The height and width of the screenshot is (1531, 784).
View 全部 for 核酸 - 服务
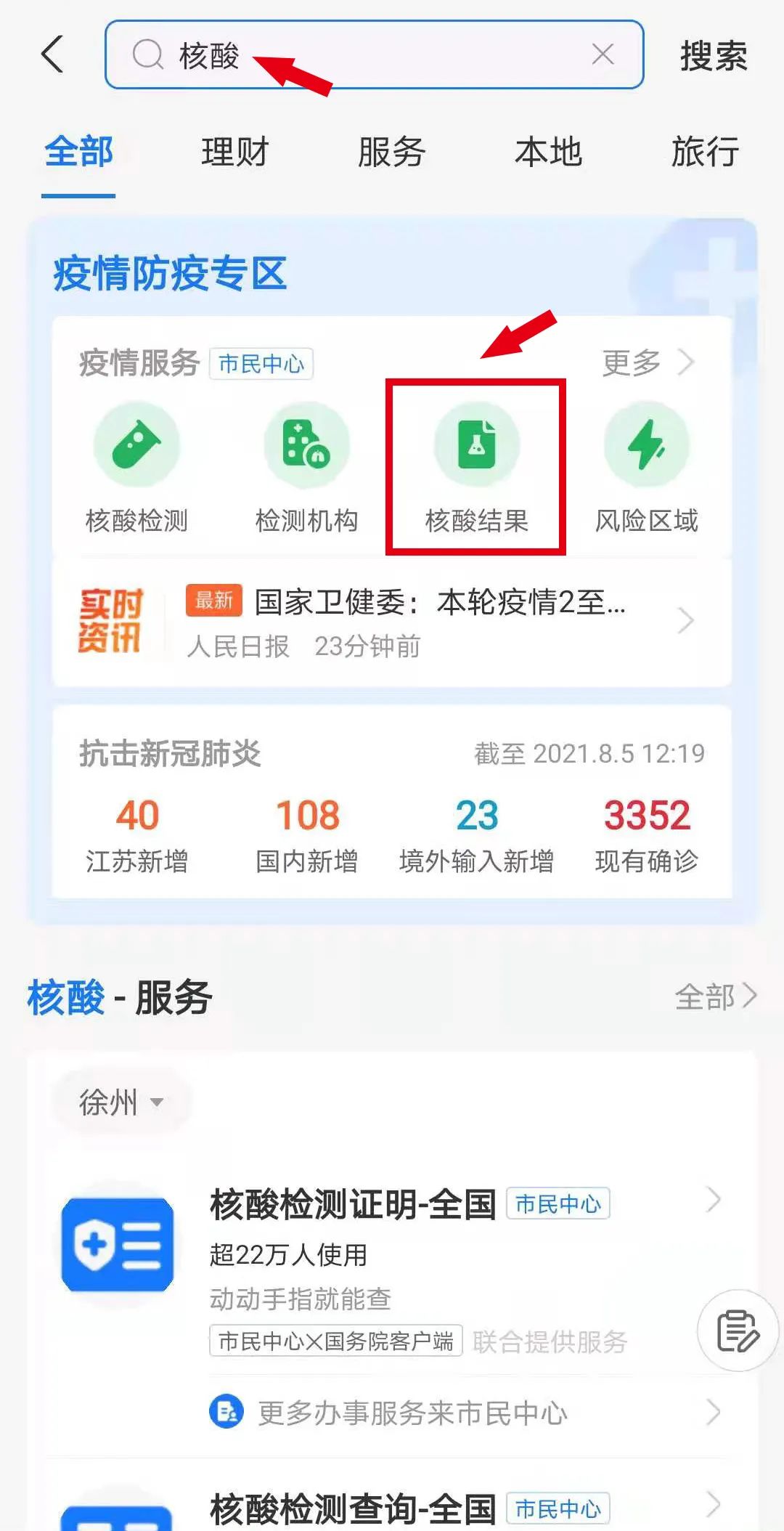(x=715, y=996)
